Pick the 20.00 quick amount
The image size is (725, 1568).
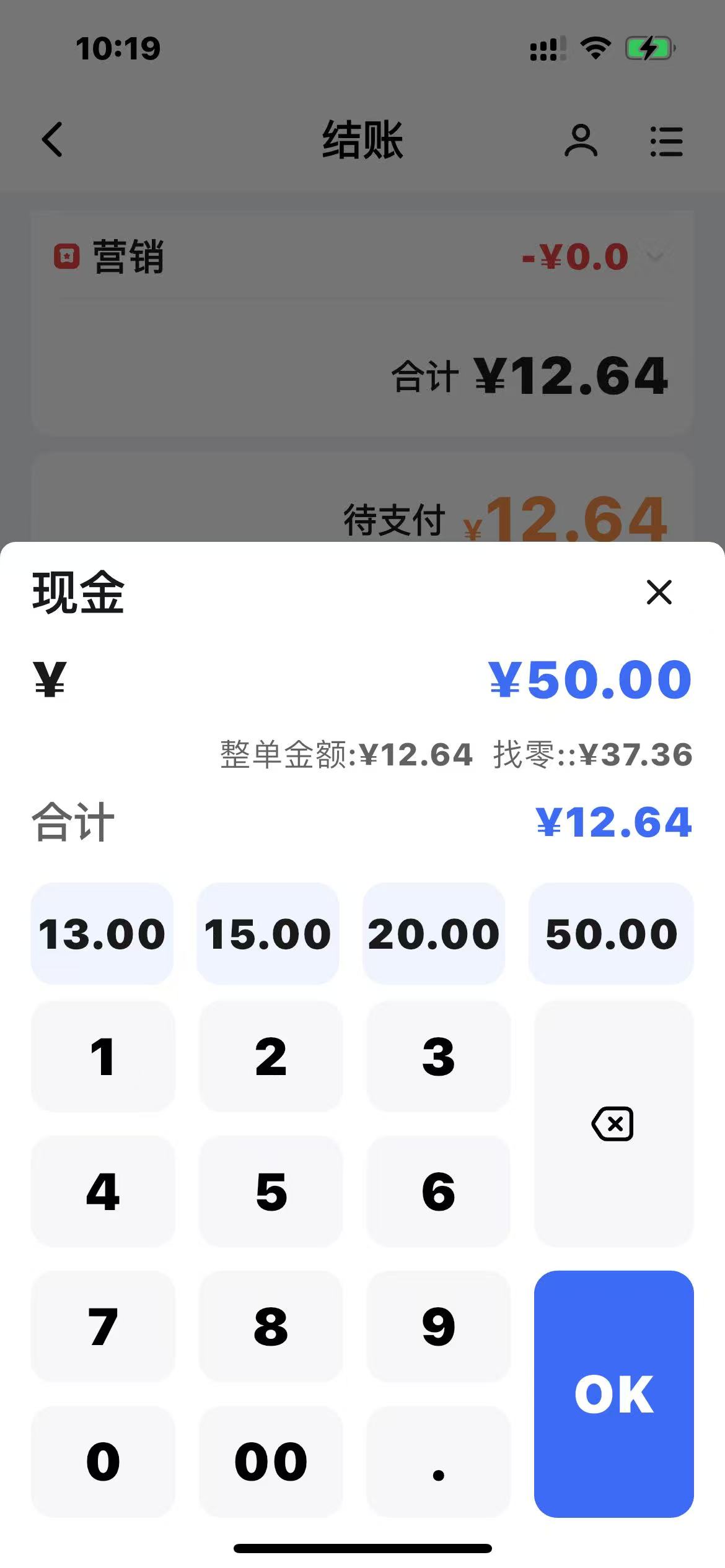pyautogui.click(x=434, y=933)
